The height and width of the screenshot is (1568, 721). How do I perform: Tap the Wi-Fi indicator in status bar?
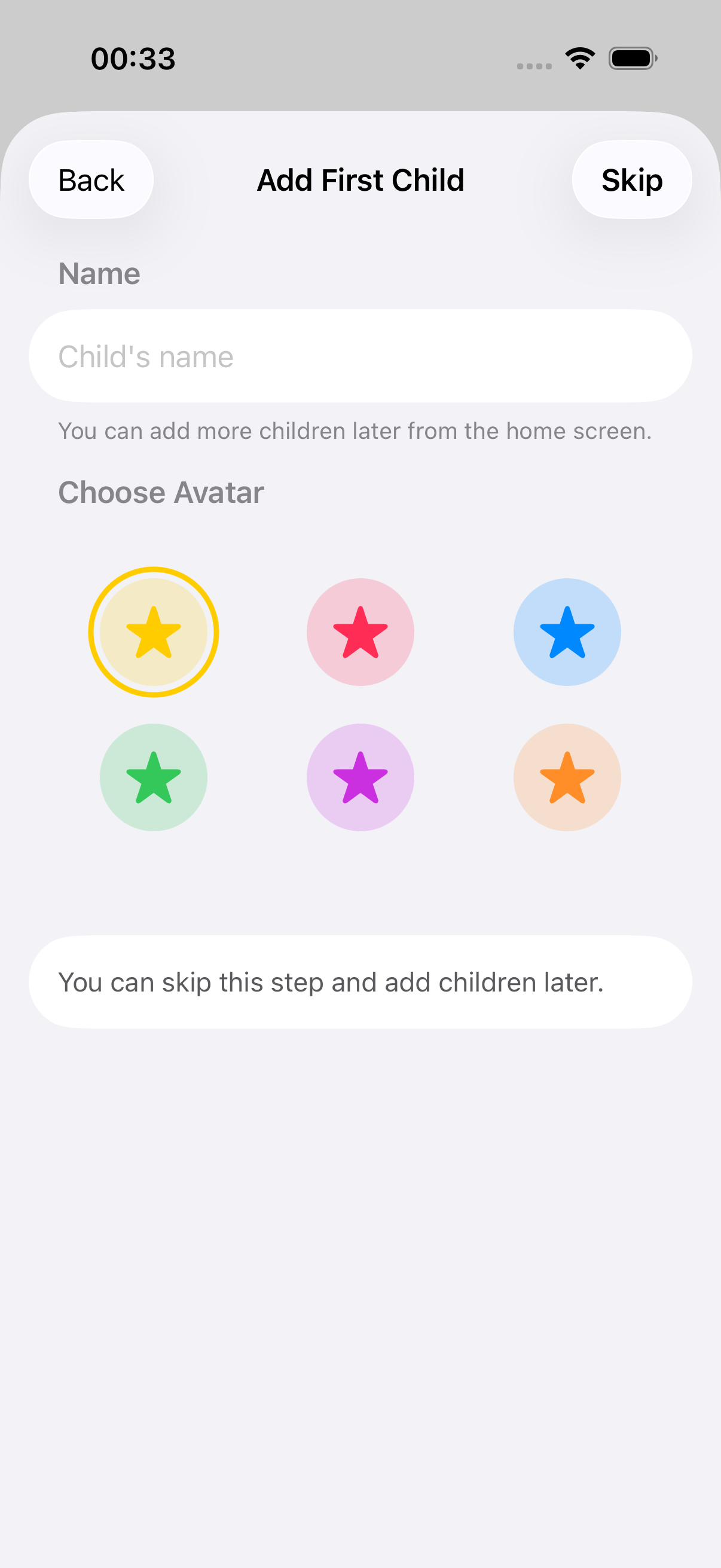(579, 58)
